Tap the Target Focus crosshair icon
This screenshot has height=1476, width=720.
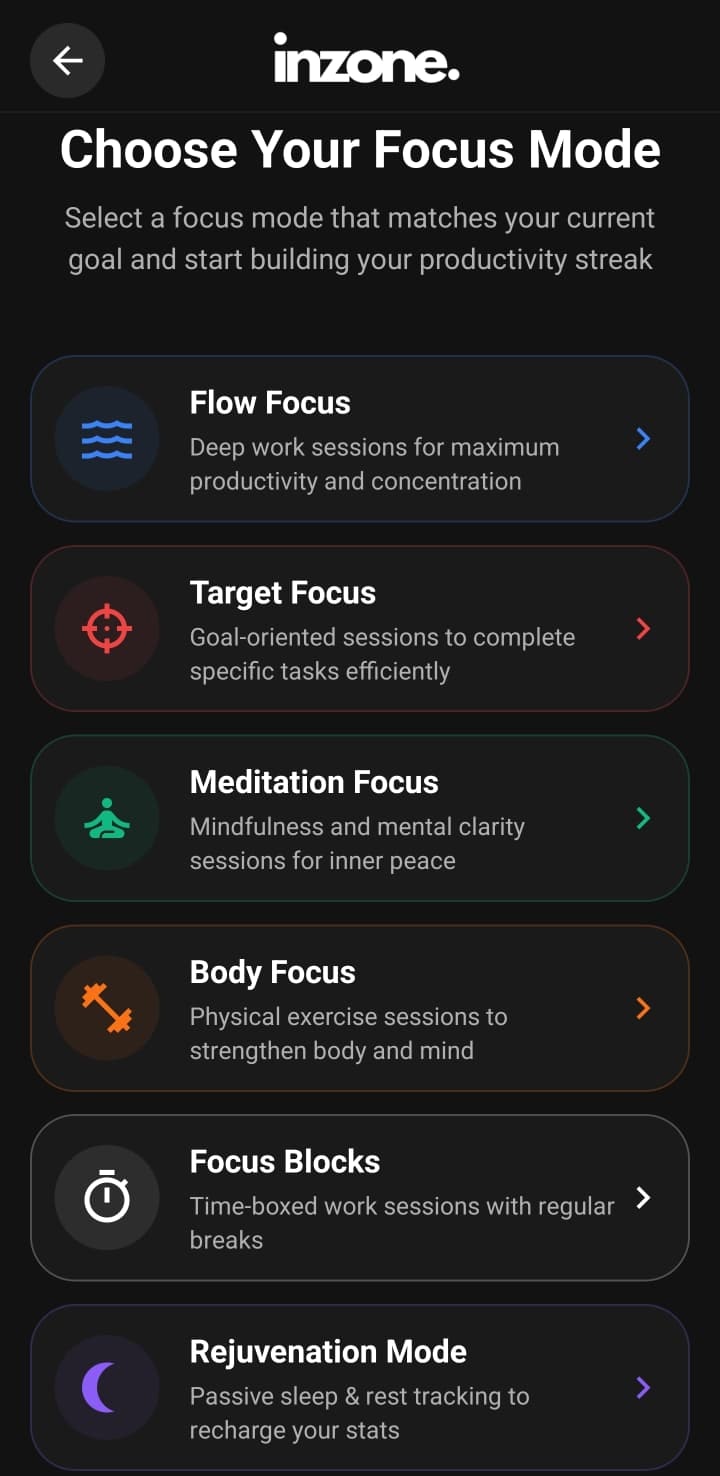point(106,628)
